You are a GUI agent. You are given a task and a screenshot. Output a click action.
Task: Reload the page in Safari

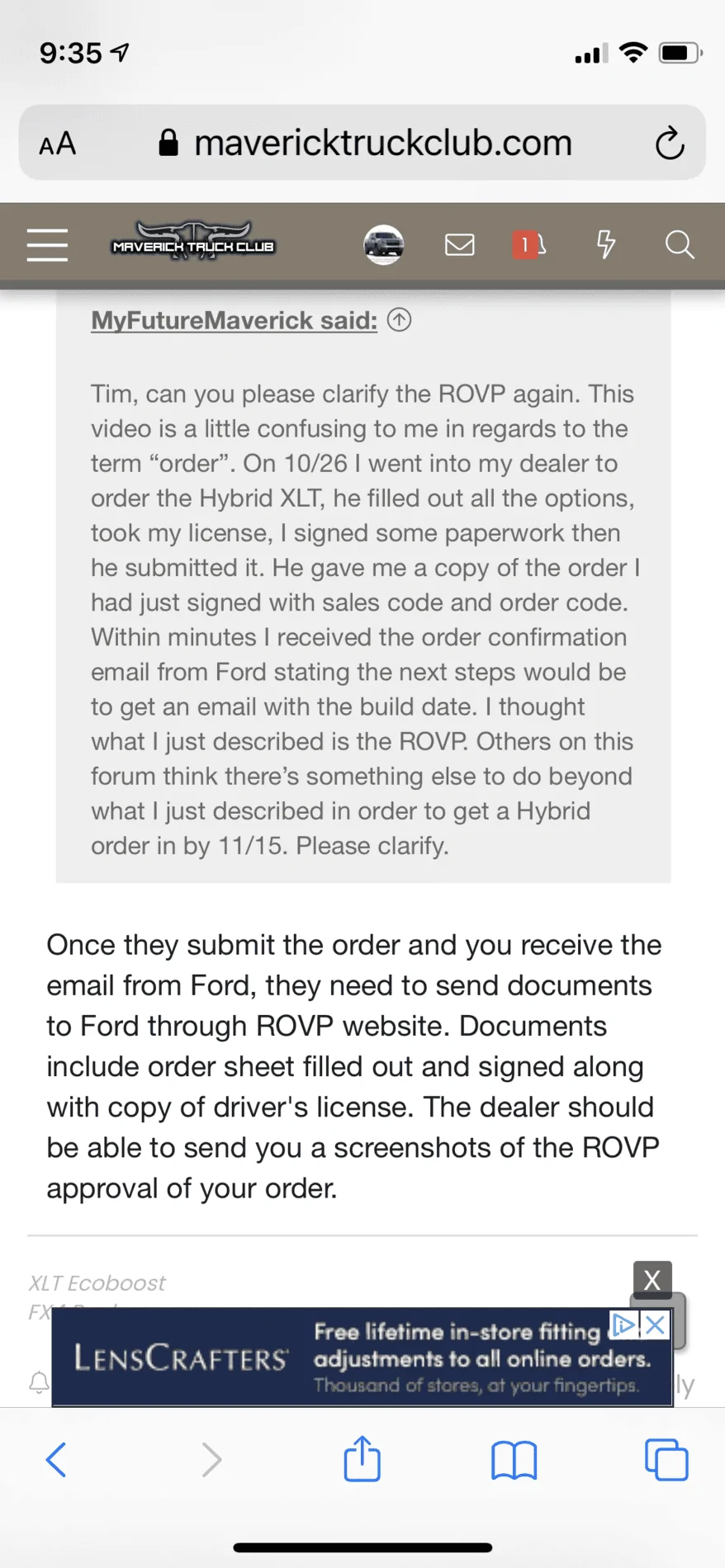[x=670, y=143]
